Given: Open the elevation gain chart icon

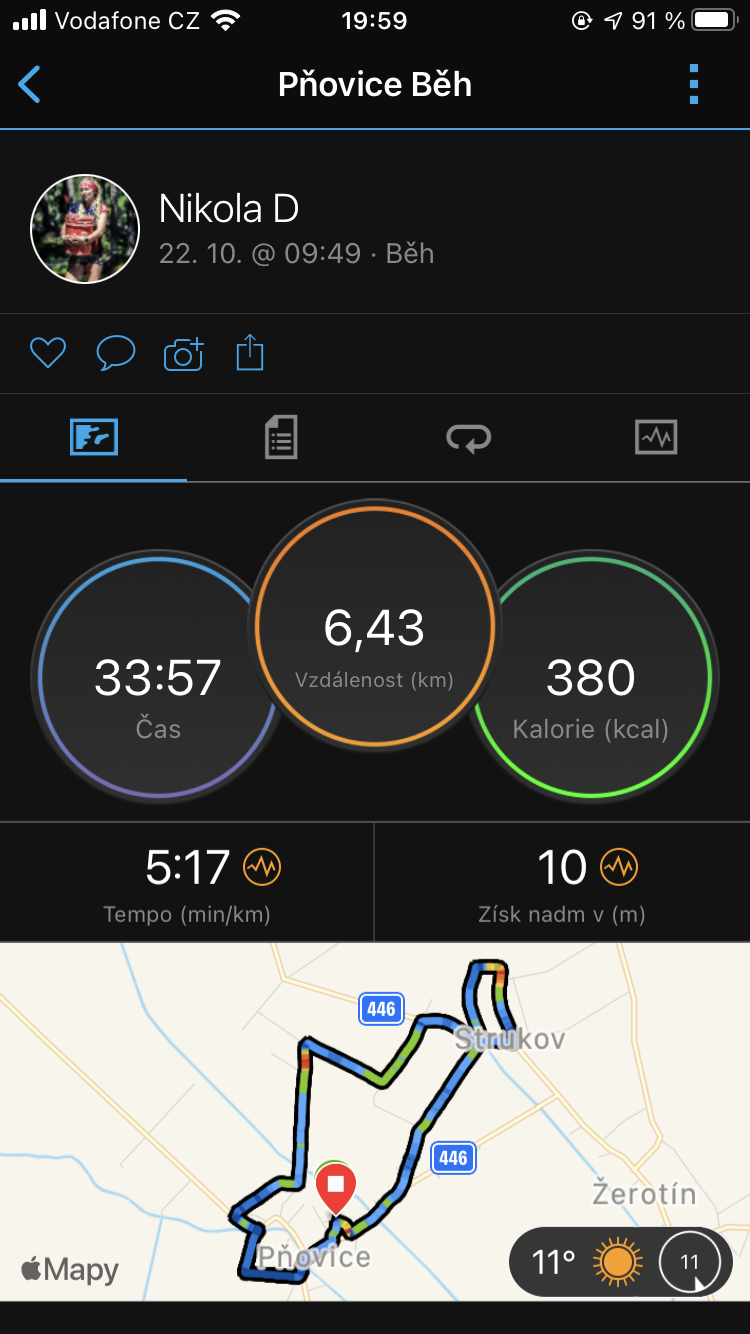Looking at the screenshot, I should coord(618,867).
